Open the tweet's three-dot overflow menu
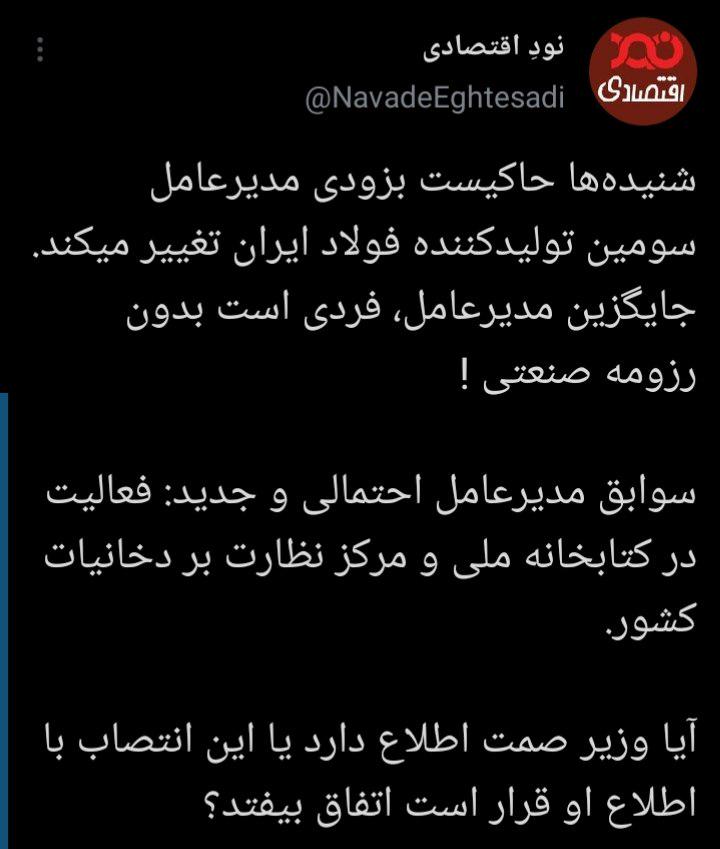720x849 pixels. (x=41, y=51)
